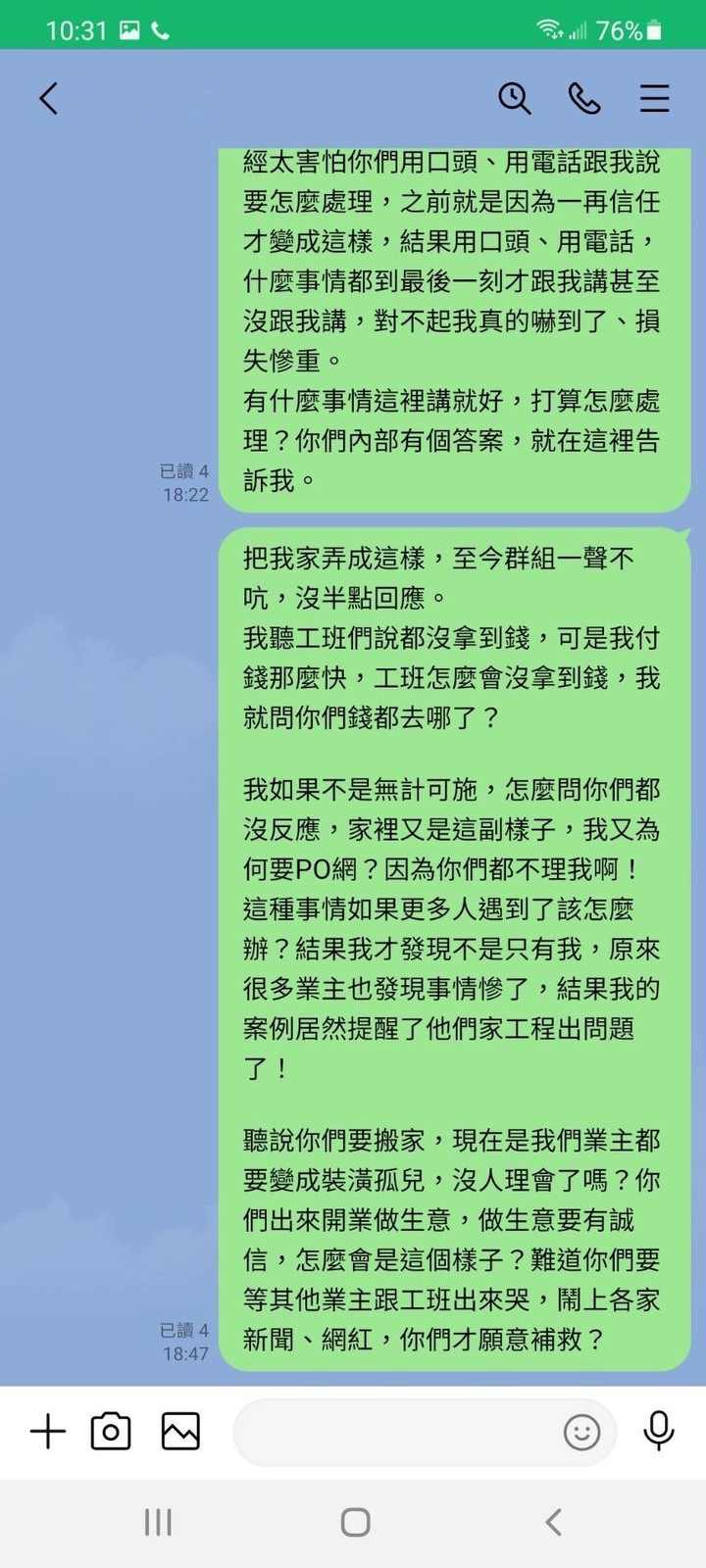Open the plus attachment options
This screenshot has width=706, height=1568.
[47, 1432]
